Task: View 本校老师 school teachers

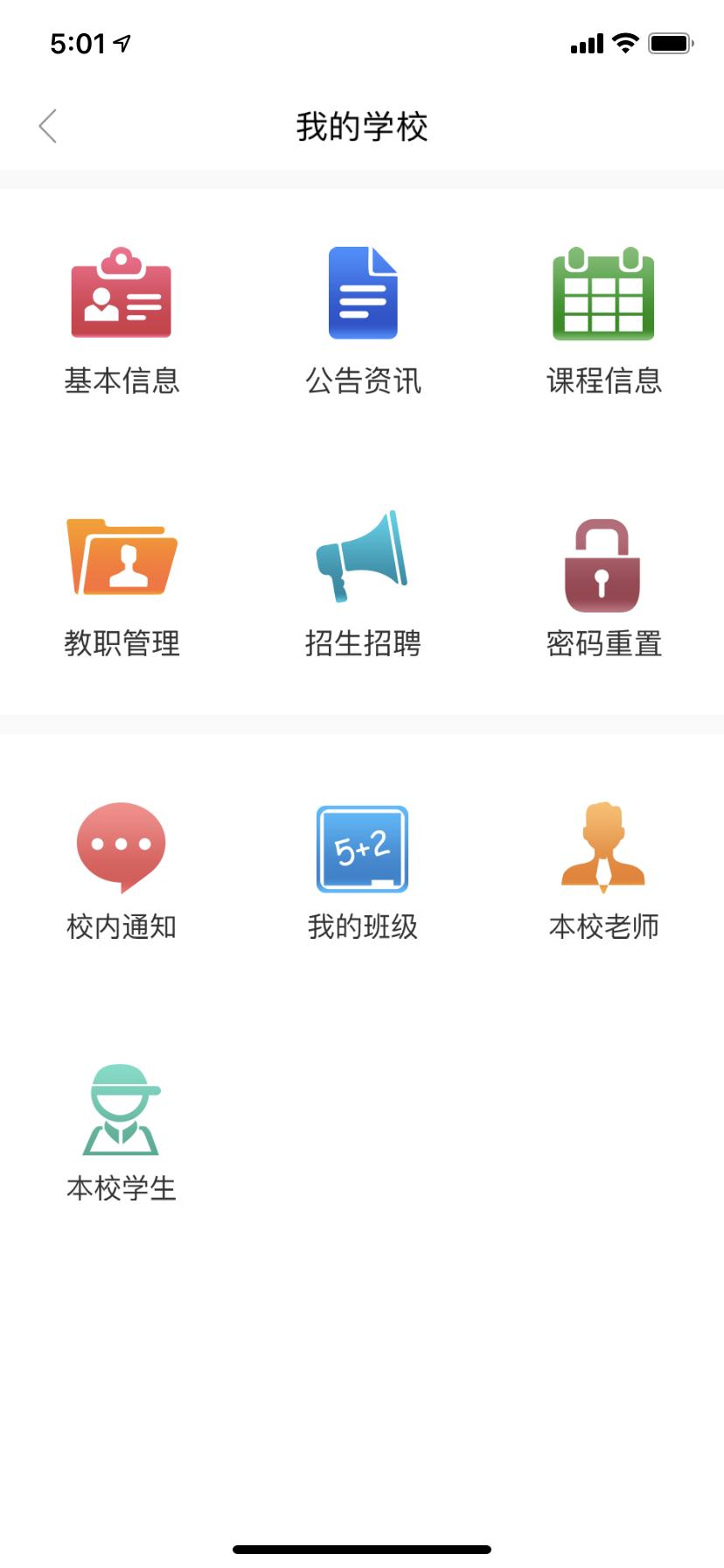Action: [x=604, y=871]
